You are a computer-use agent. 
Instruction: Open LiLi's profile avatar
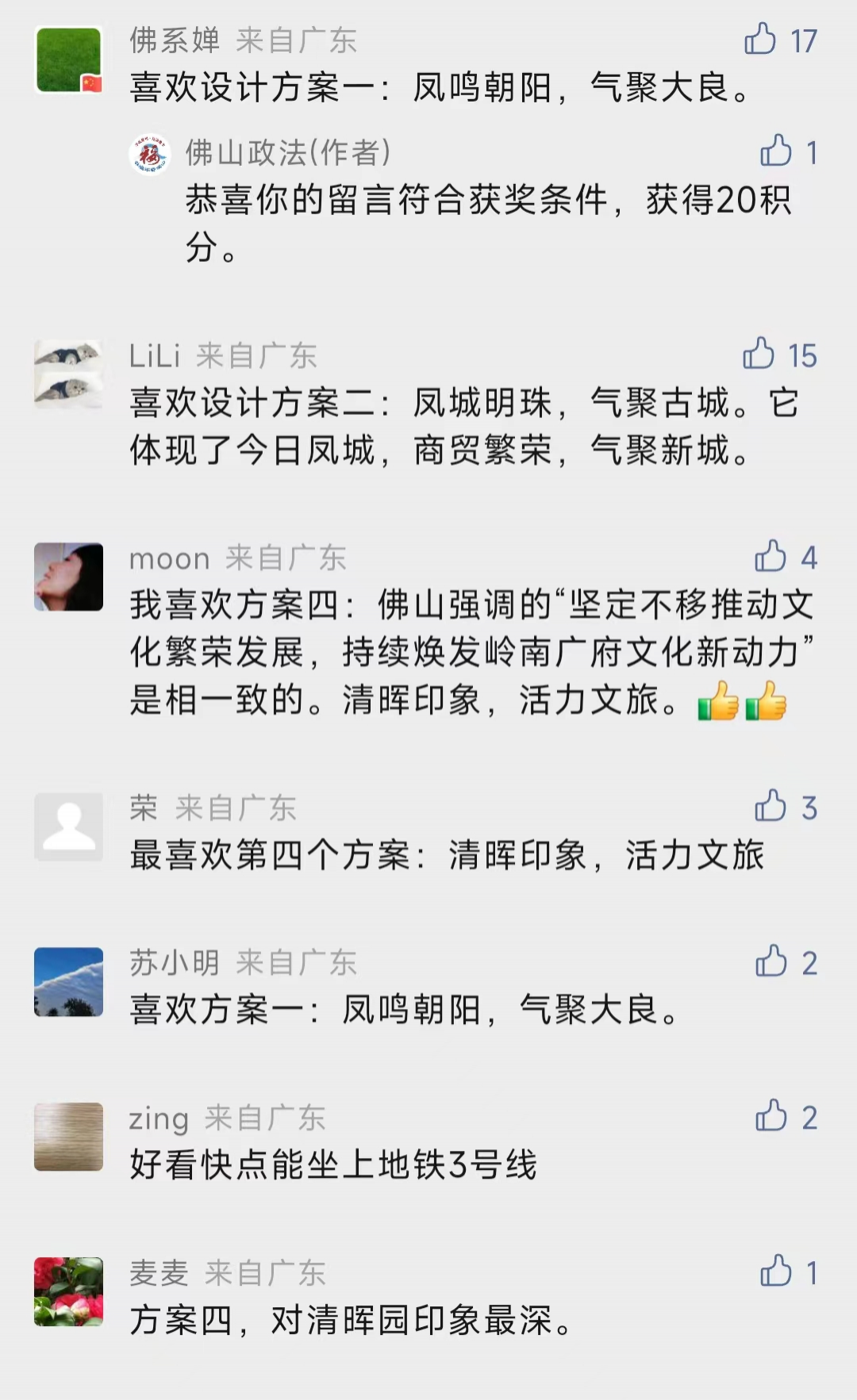(x=69, y=374)
